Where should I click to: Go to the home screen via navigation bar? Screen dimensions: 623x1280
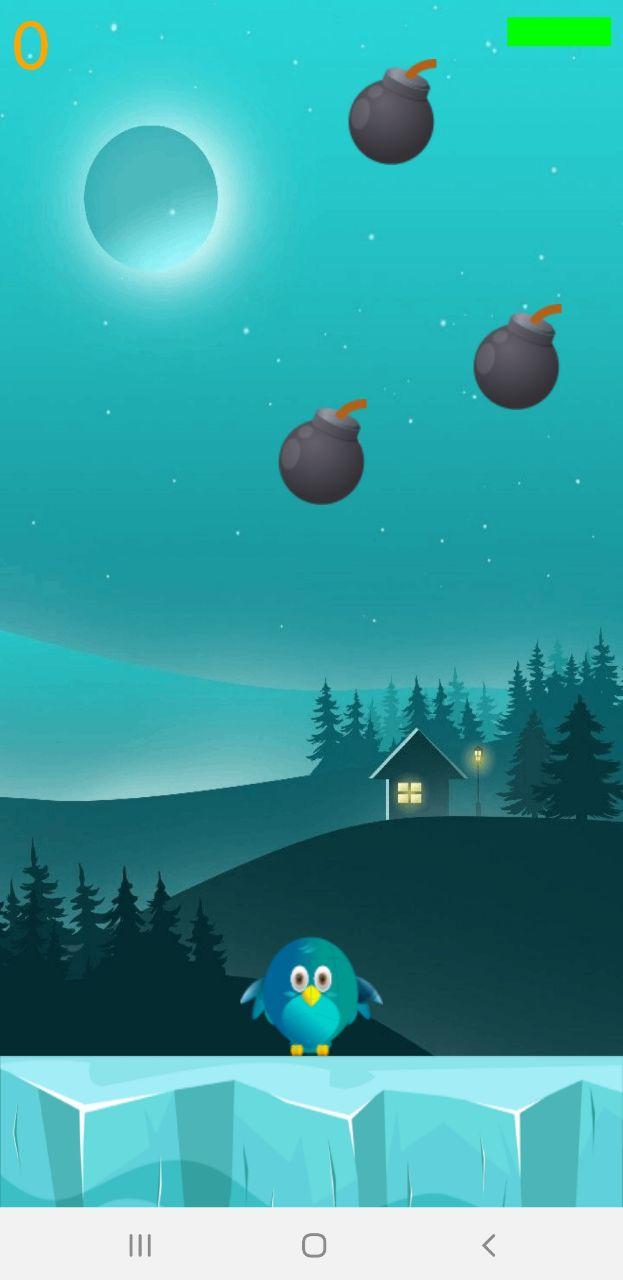[314, 1245]
